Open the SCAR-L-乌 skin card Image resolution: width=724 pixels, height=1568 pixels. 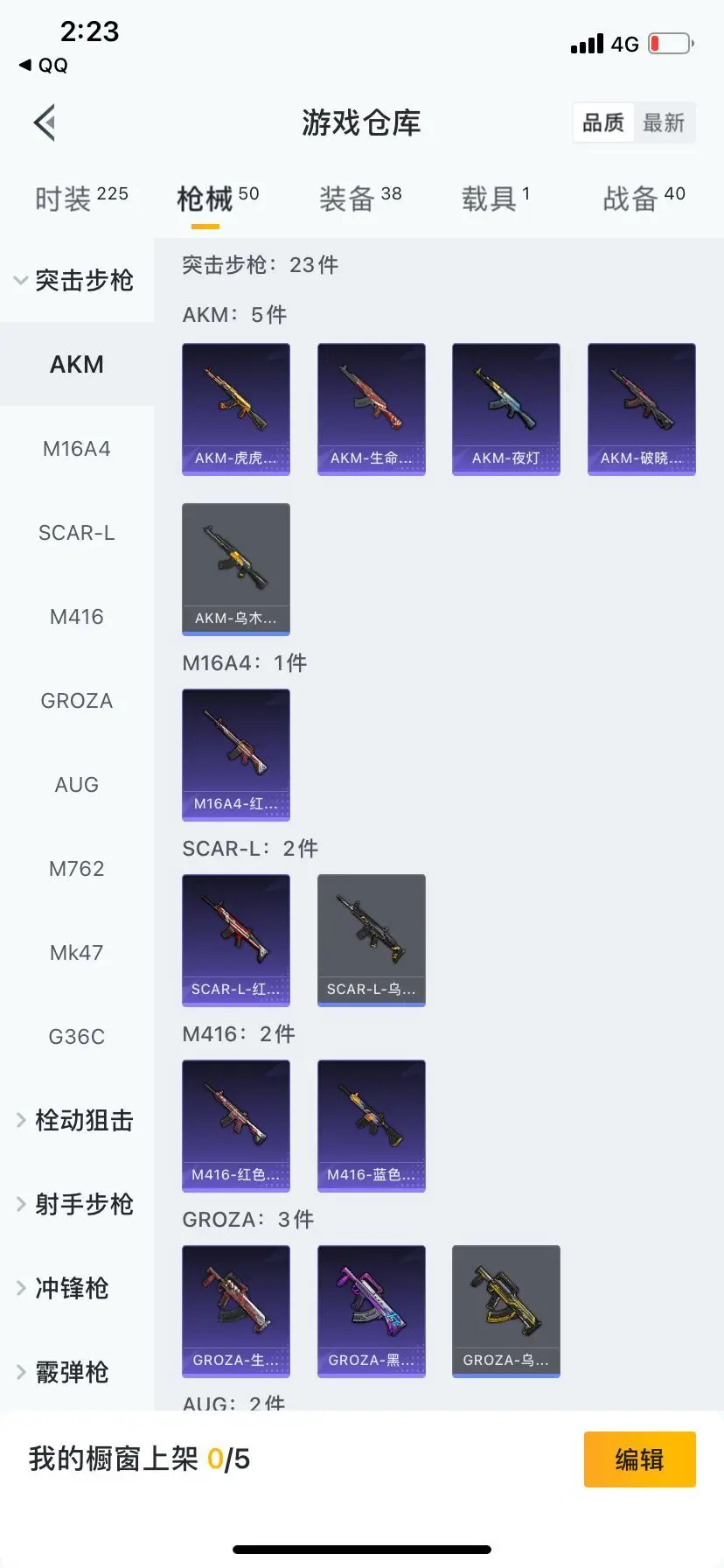pyautogui.click(x=372, y=941)
